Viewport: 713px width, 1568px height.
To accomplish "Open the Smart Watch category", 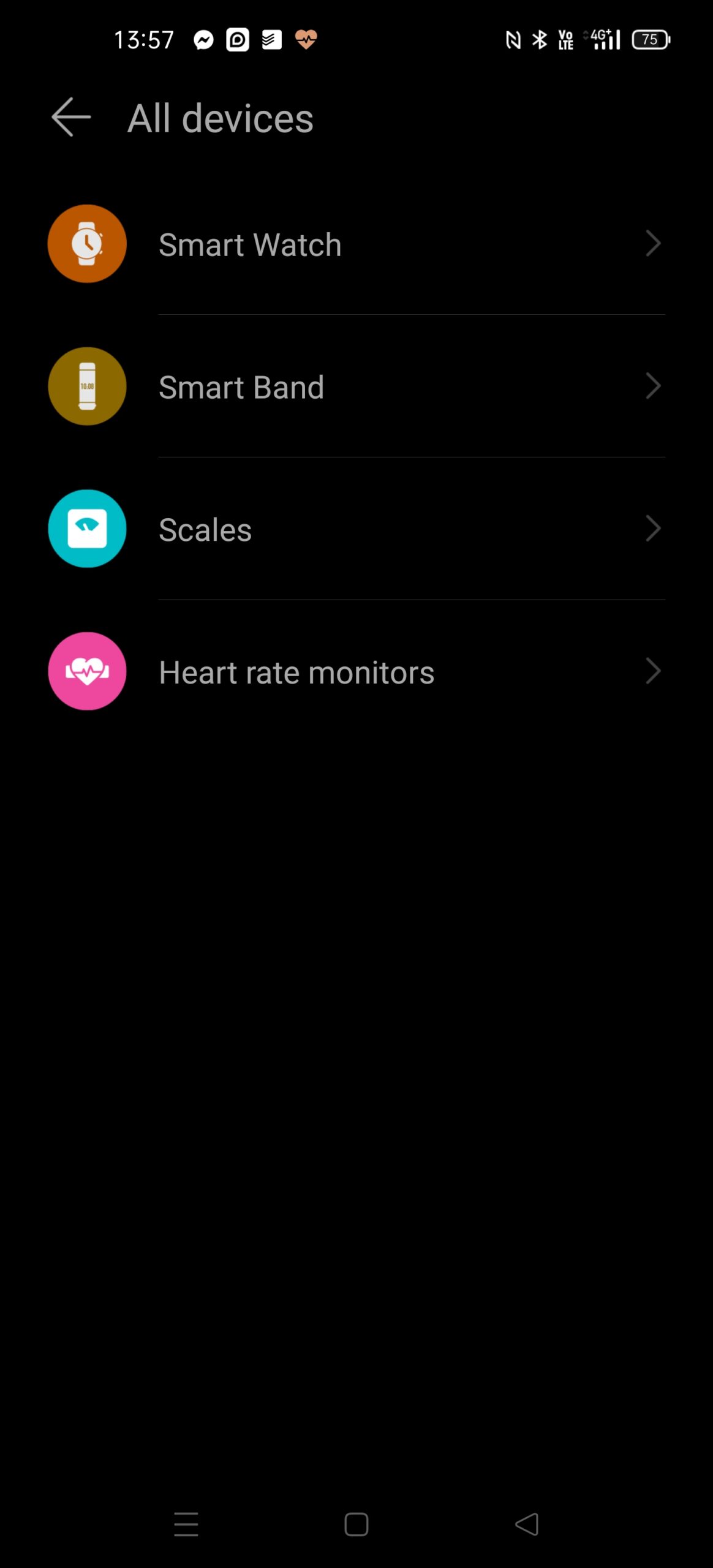I will pos(356,244).
